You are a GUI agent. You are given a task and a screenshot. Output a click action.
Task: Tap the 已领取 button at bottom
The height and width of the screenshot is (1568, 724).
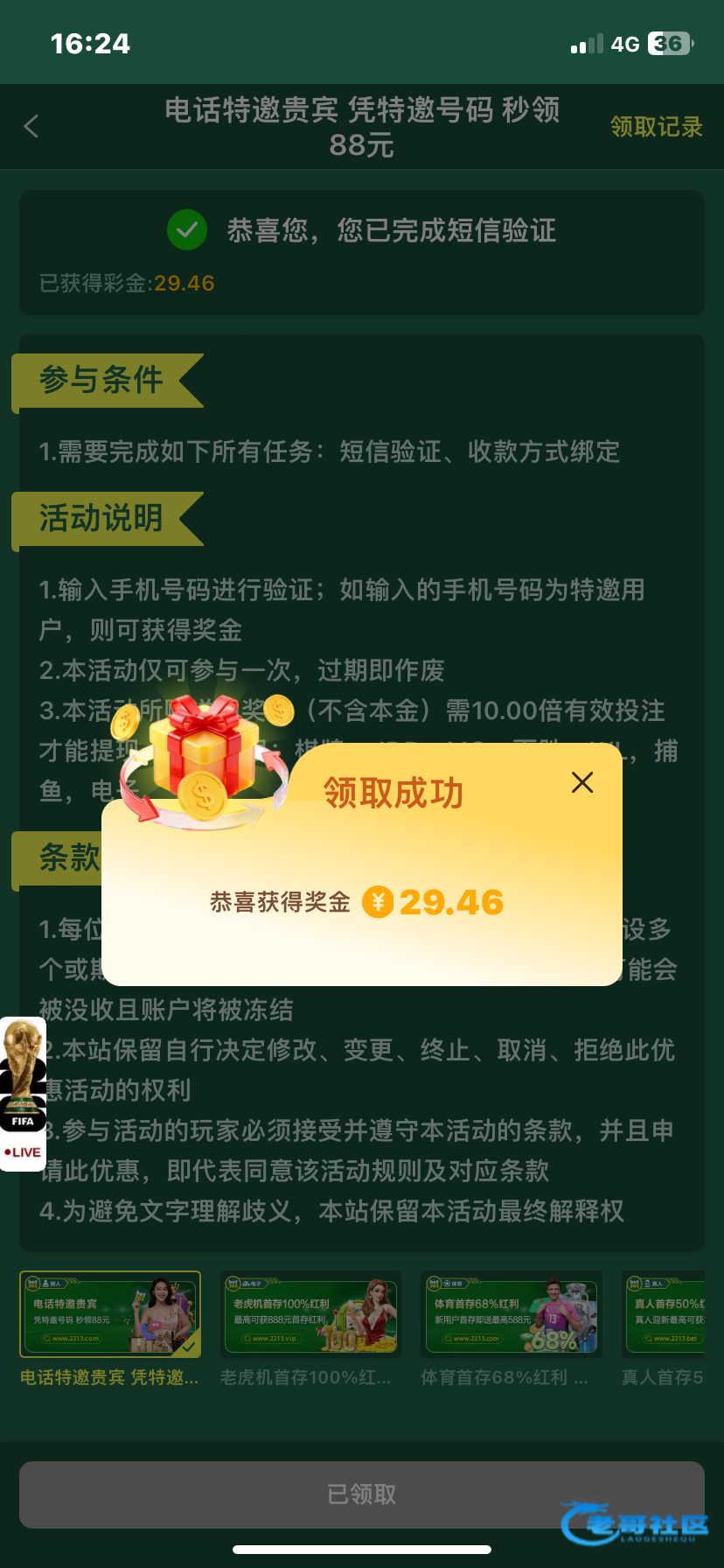[x=362, y=1494]
